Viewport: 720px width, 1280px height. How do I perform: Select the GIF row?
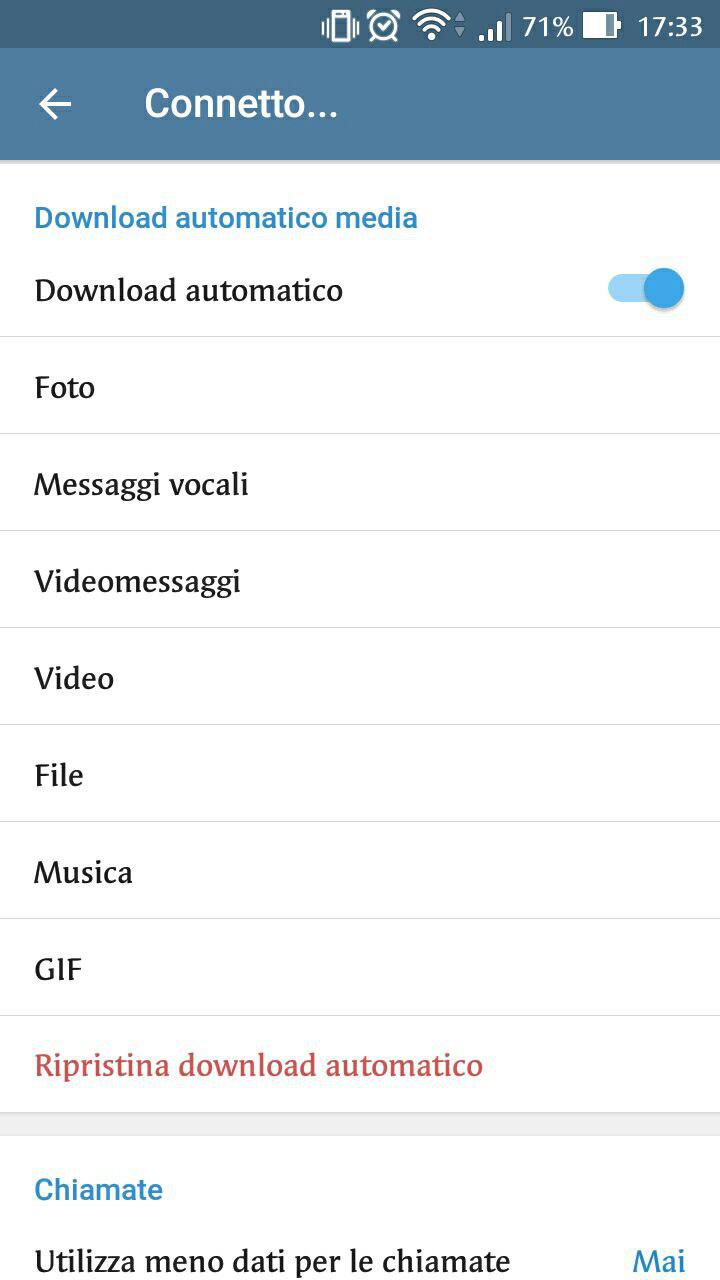tap(360, 969)
